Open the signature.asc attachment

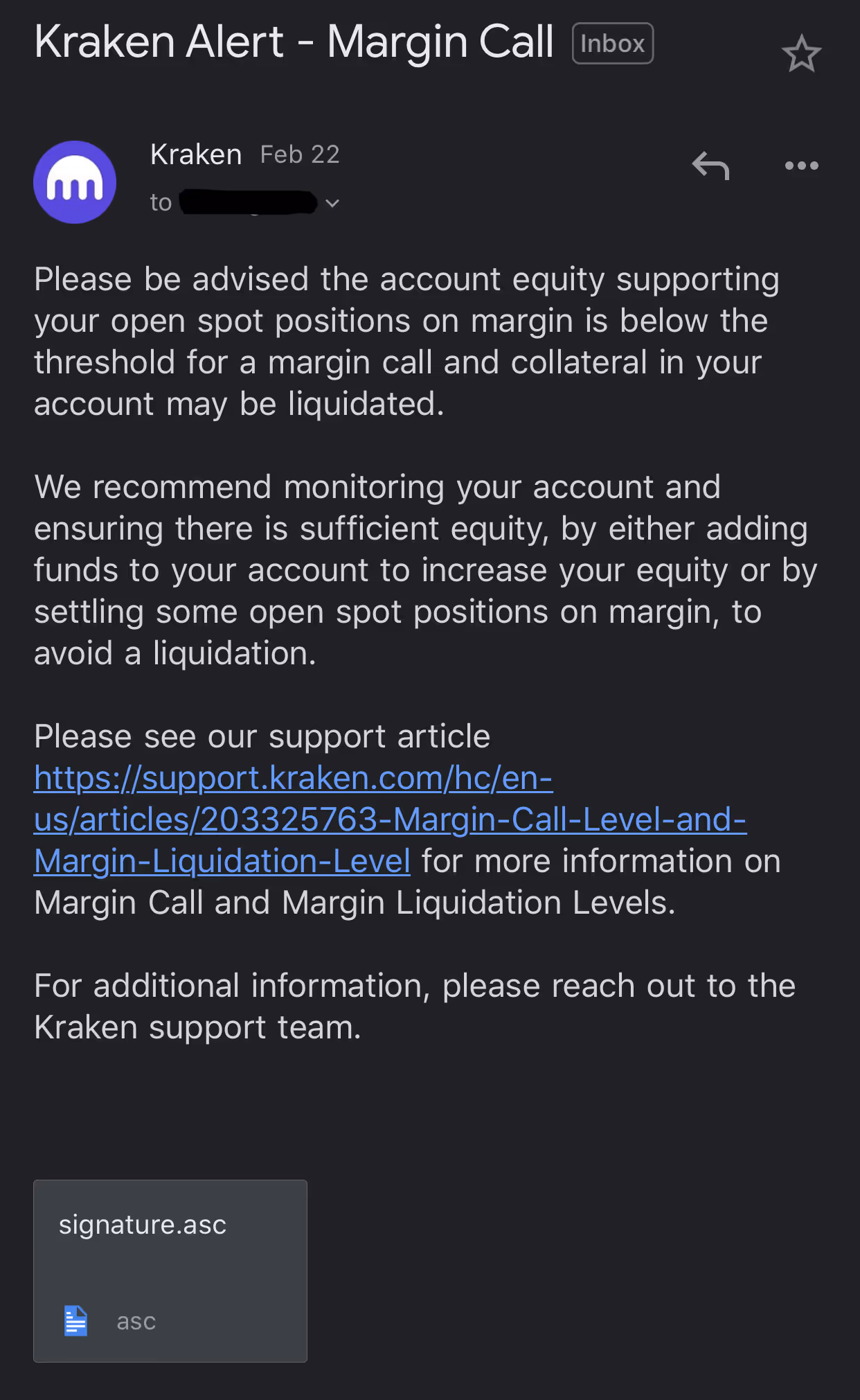[170, 1270]
